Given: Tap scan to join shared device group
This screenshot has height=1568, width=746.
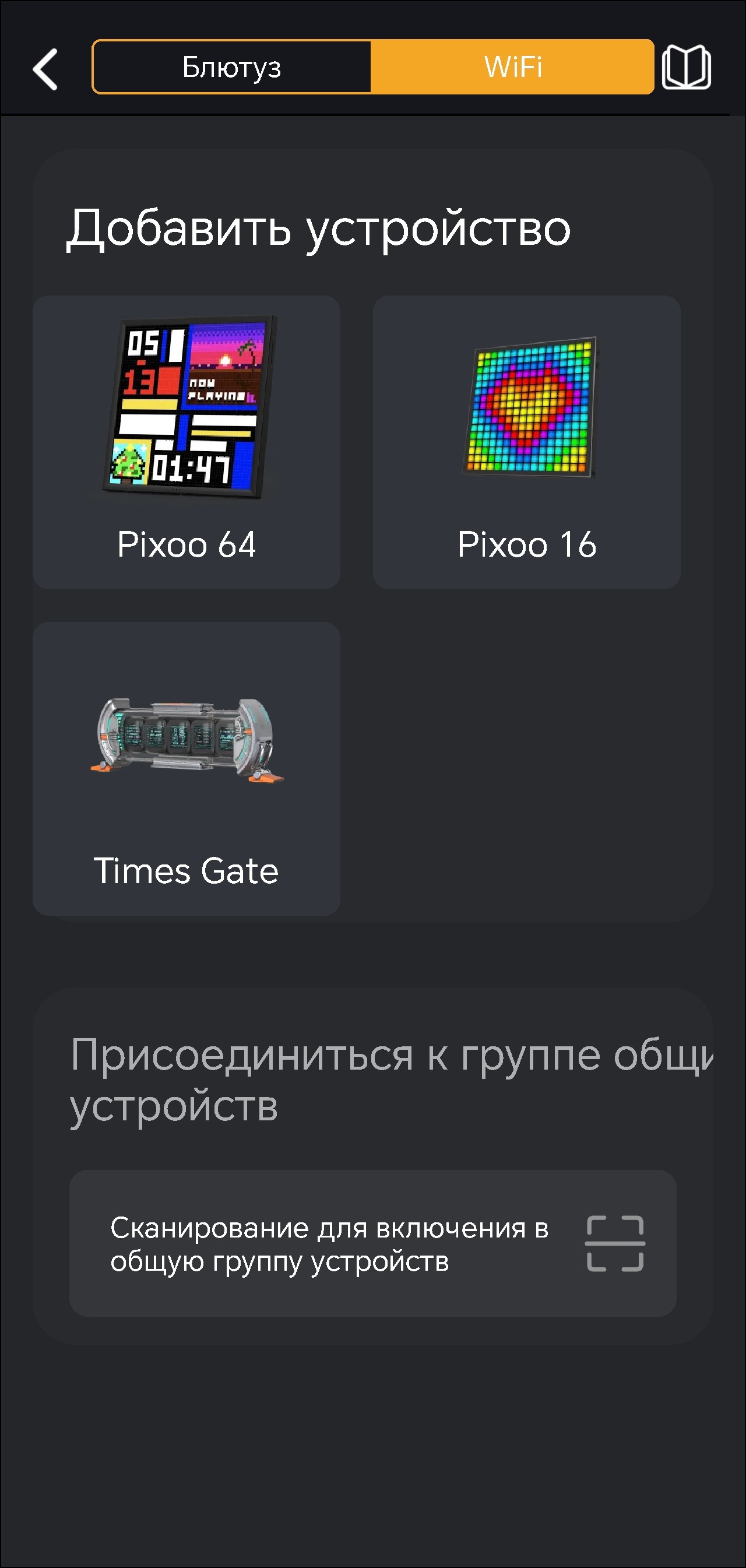Looking at the screenshot, I should pyautogui.click(x=372, y=1244).
